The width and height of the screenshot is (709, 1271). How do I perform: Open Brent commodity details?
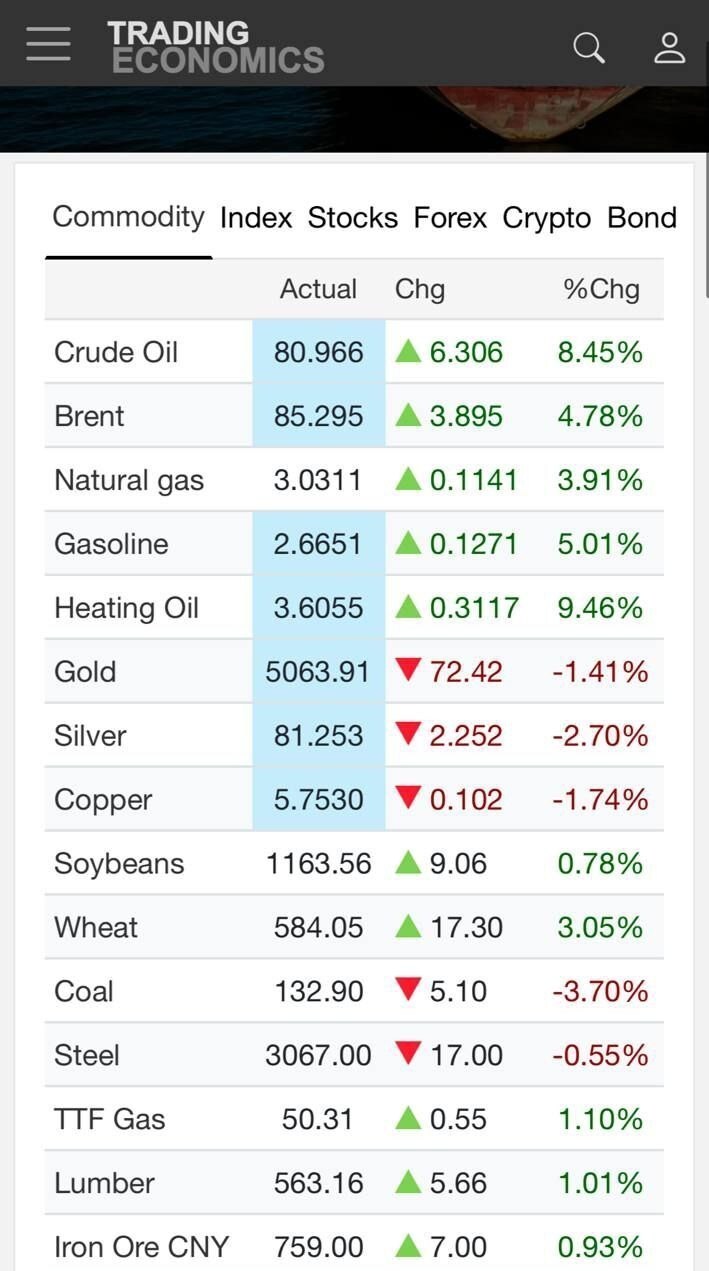pyautogui.click(x=90, y=416)
